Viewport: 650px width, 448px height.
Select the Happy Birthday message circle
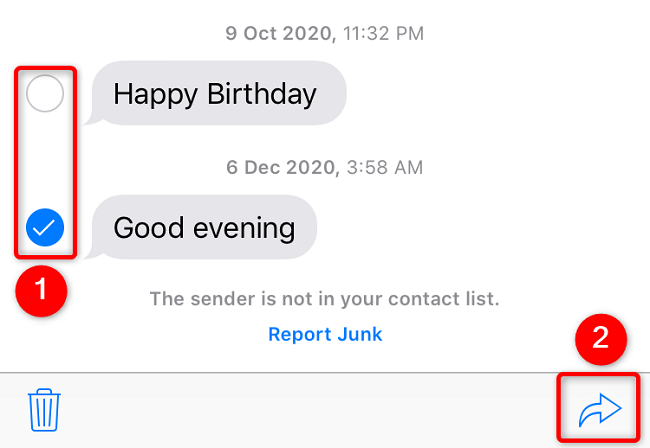click(x=44, y=95)
